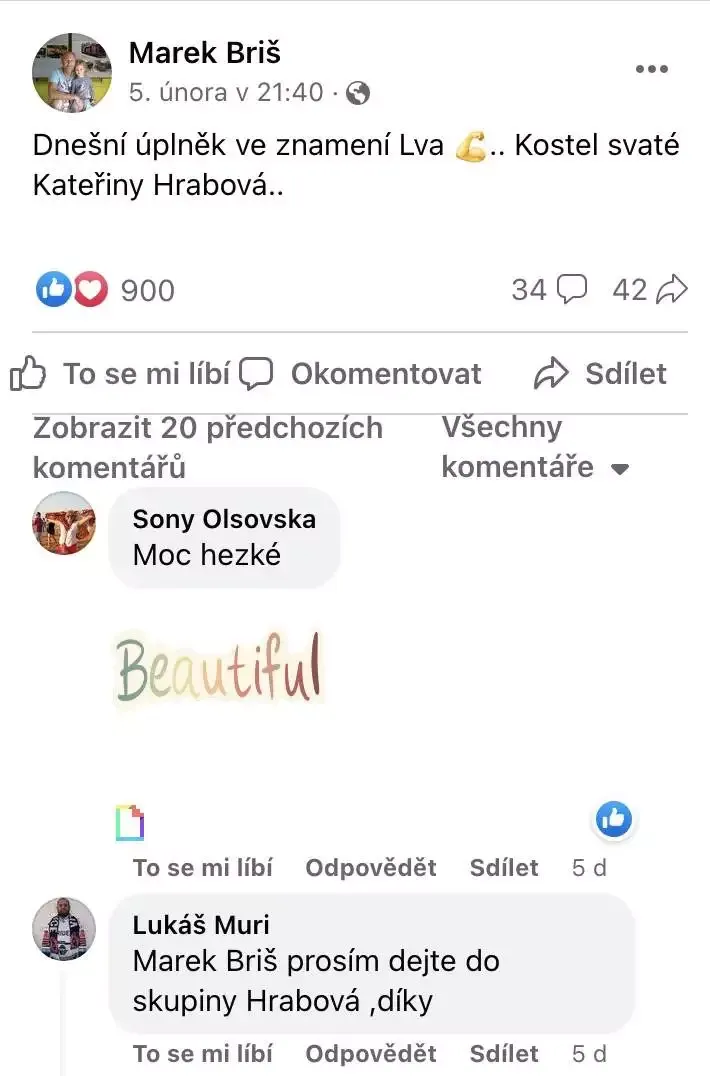
Task: Open Marek Briš's profile picture
Action: (x=72, y=73)
